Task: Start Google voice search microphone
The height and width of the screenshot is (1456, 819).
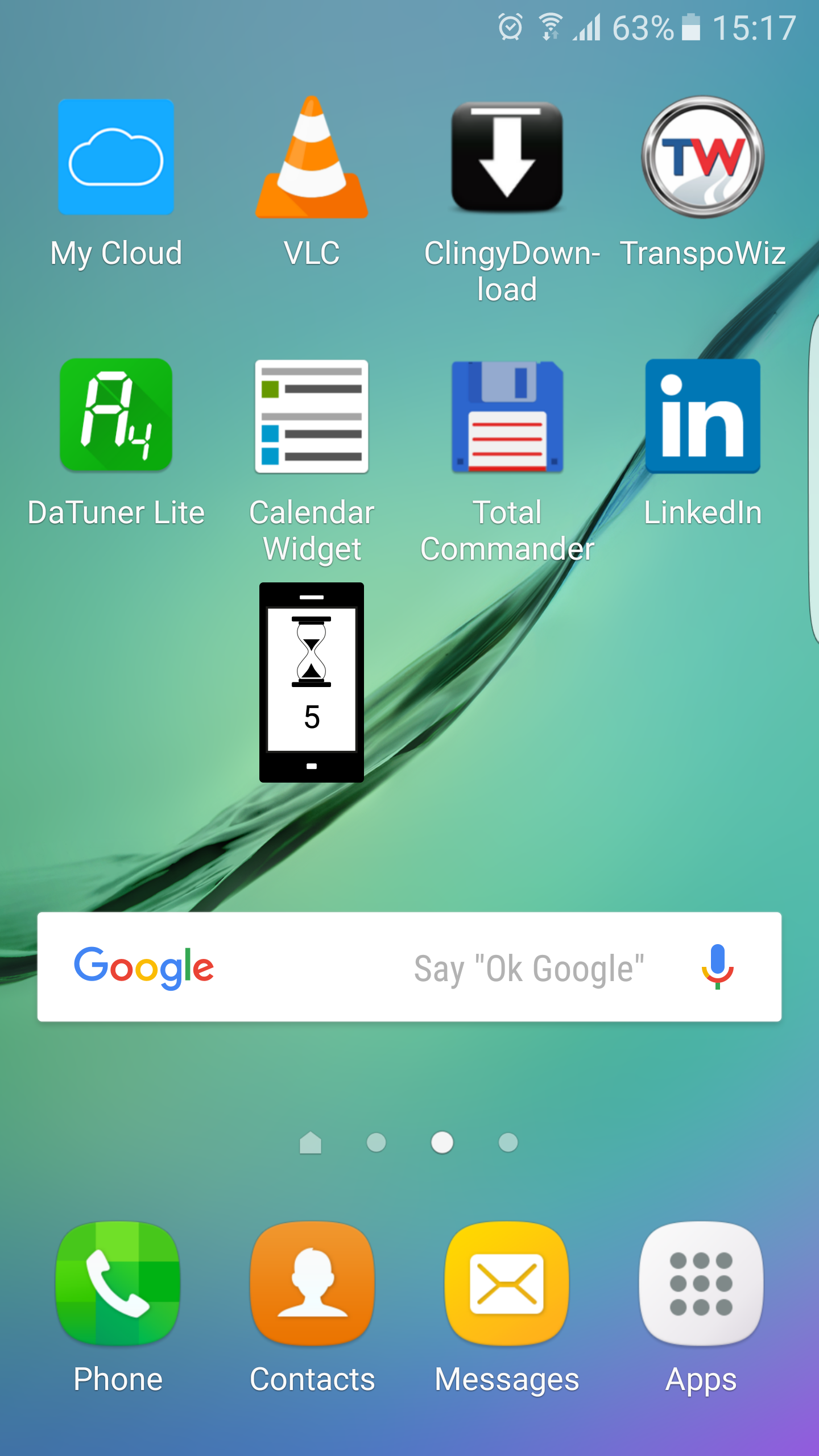Action: pos(717,967)
